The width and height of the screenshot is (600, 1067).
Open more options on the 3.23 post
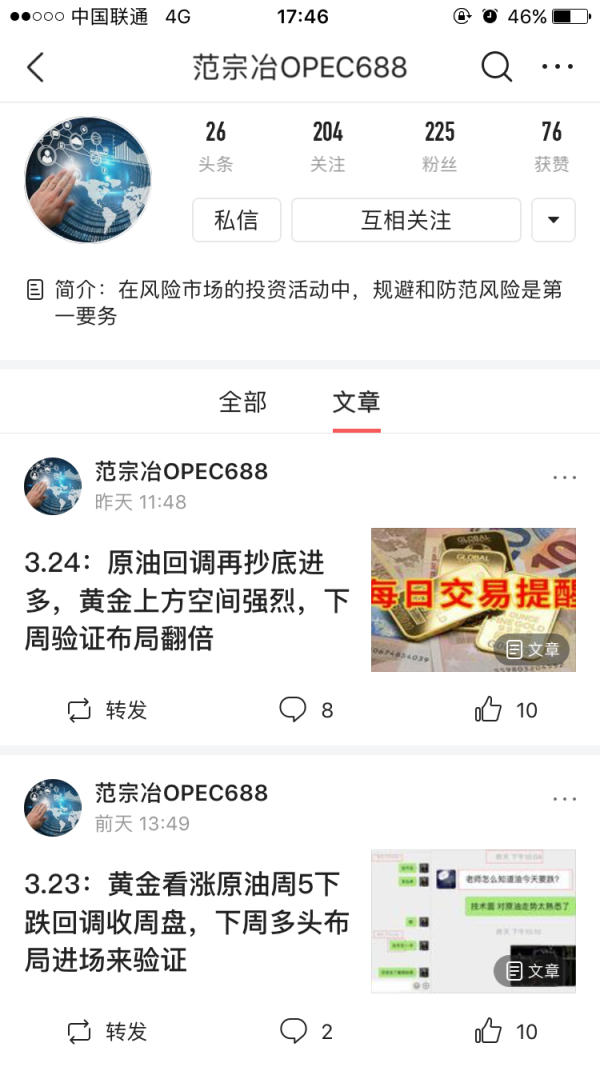[x=565, y=798]
